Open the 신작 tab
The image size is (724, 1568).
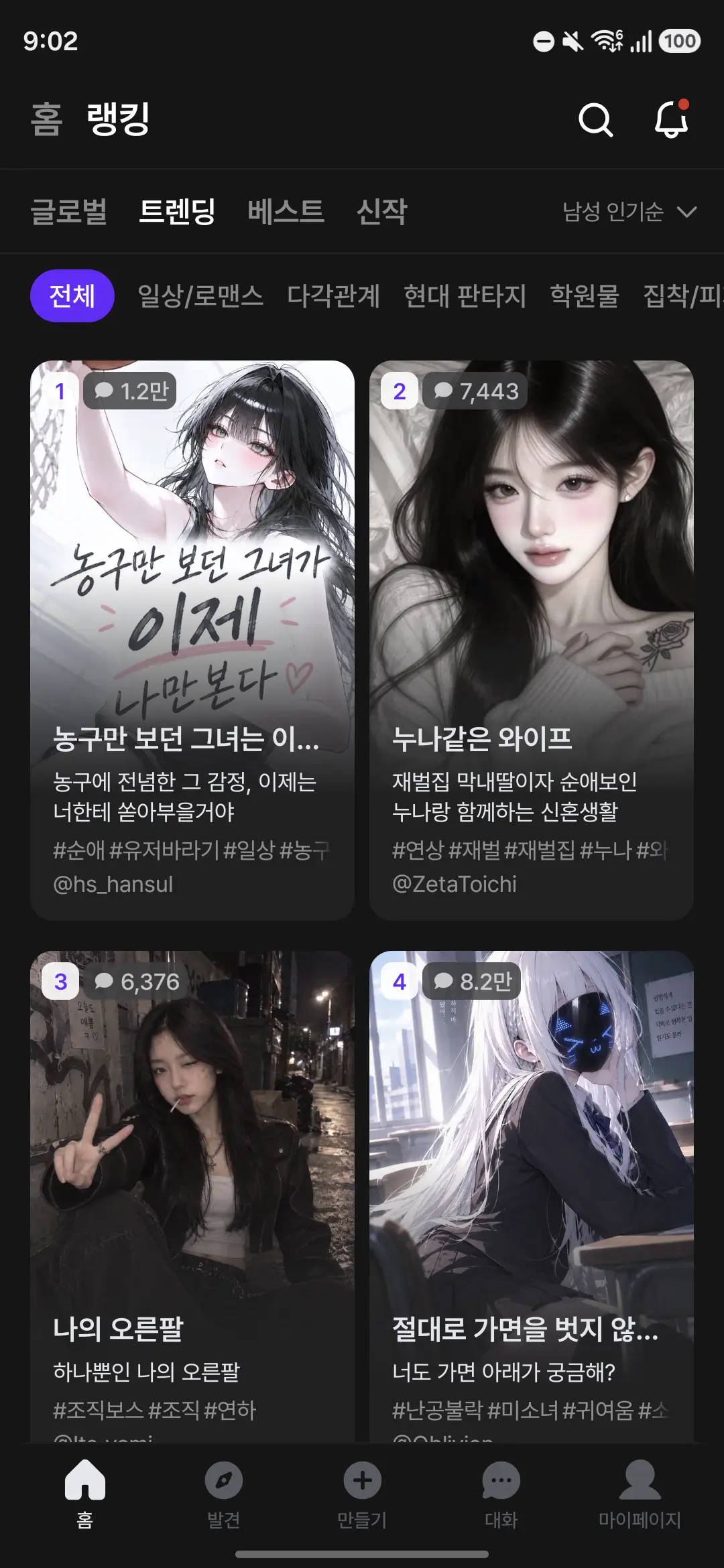click(x=382, y=212)
